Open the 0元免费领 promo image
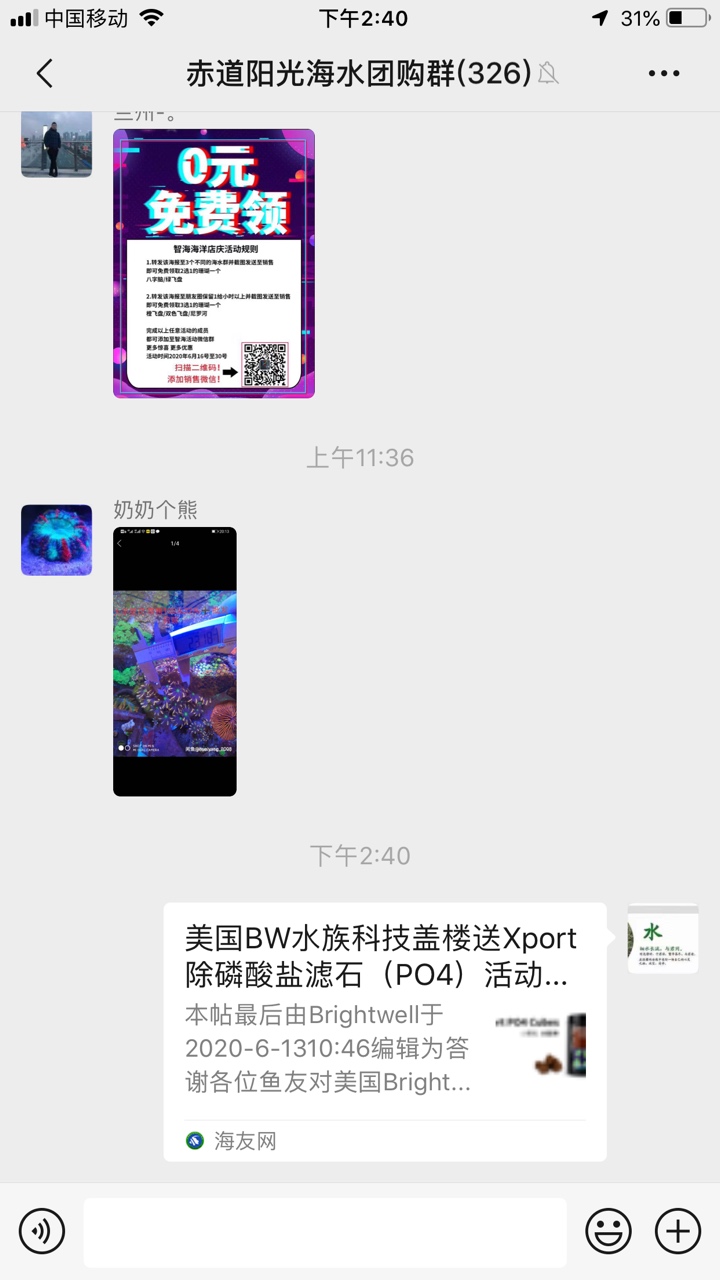The image size is (720, 1280). coord(214,263)
